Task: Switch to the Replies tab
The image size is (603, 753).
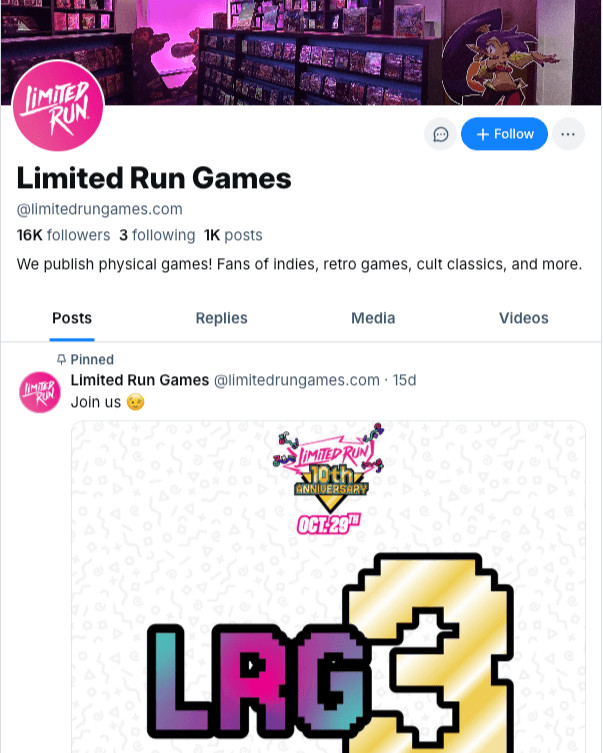Action: (221, 318)
